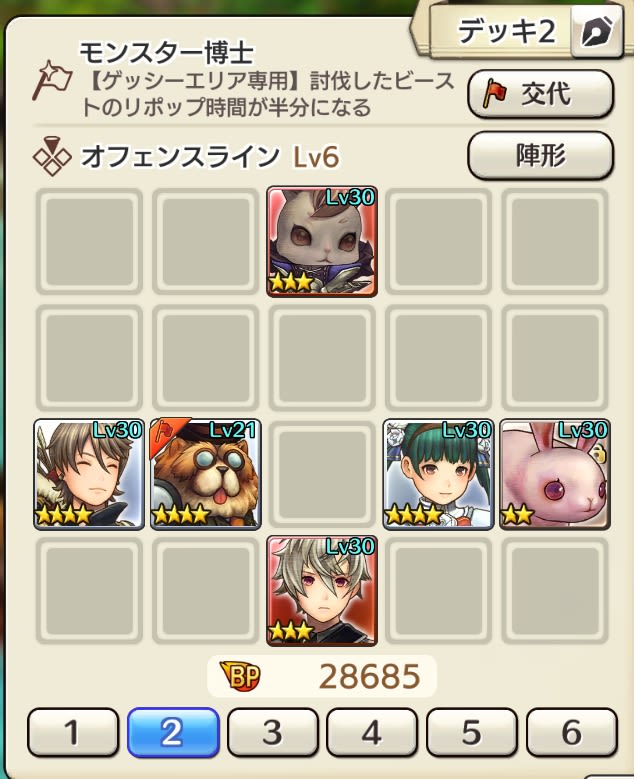Switch to deck 1
Screen dimensions: 634x779
[x=72, y=733]
